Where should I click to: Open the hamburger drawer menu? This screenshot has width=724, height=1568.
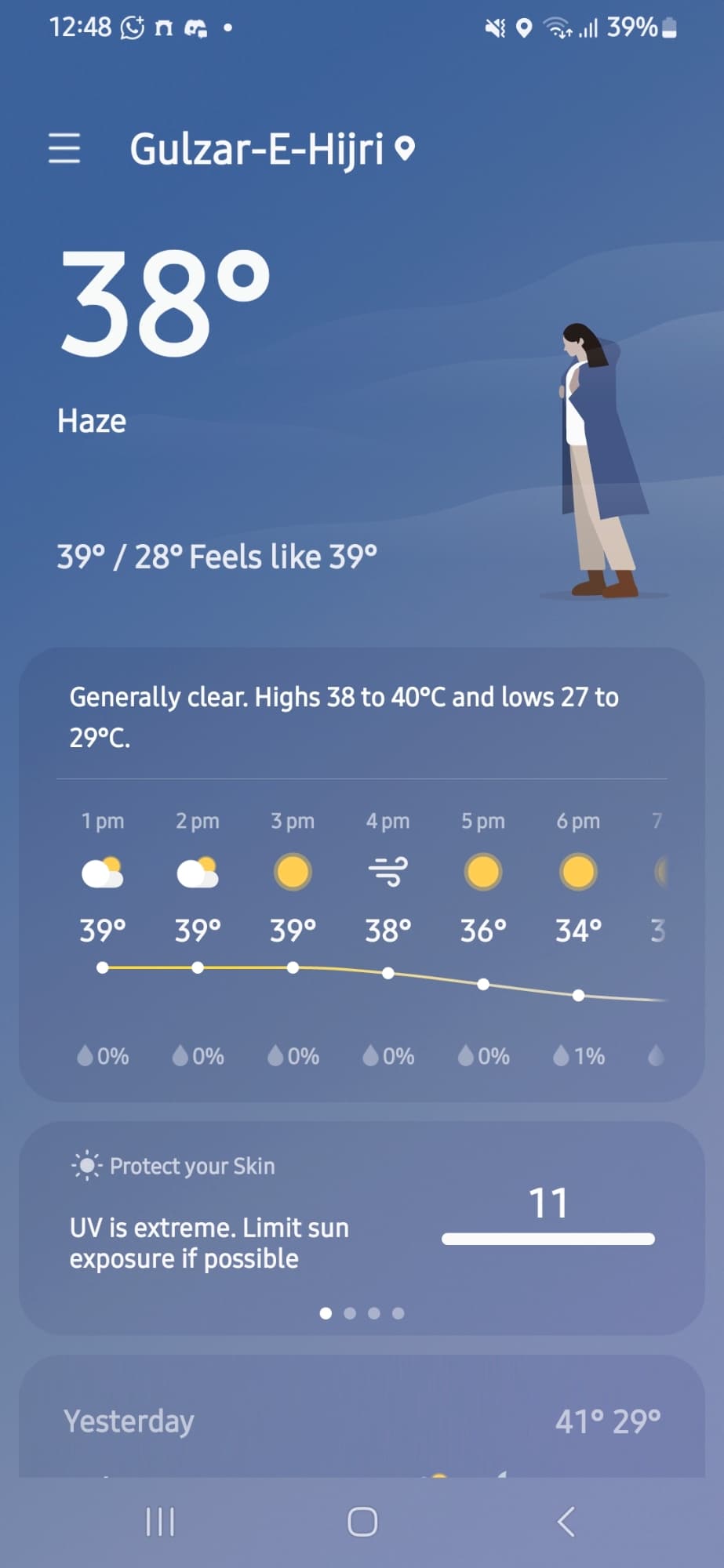pos(64,148)
